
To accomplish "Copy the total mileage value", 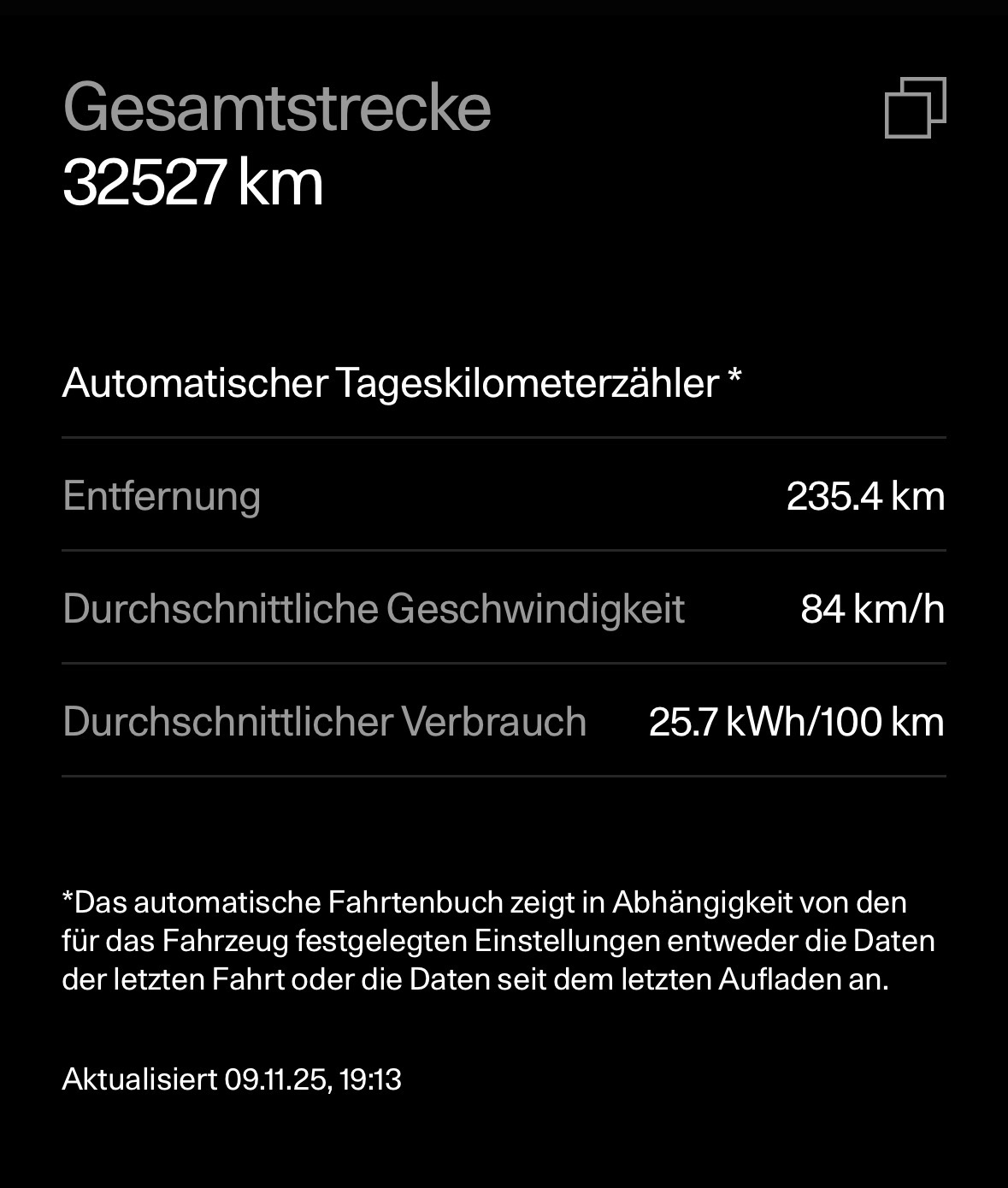I will click(915, 108).
